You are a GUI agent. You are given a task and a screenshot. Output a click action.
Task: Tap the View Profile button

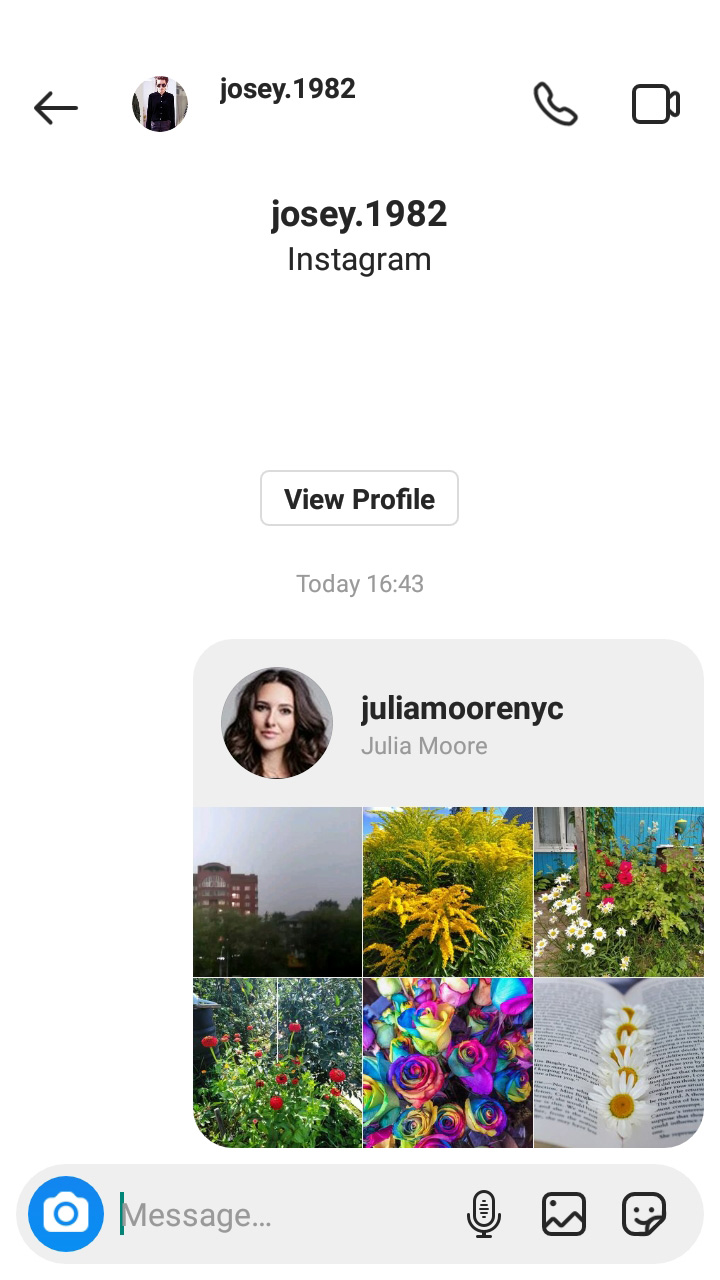(x=359, y=498)
